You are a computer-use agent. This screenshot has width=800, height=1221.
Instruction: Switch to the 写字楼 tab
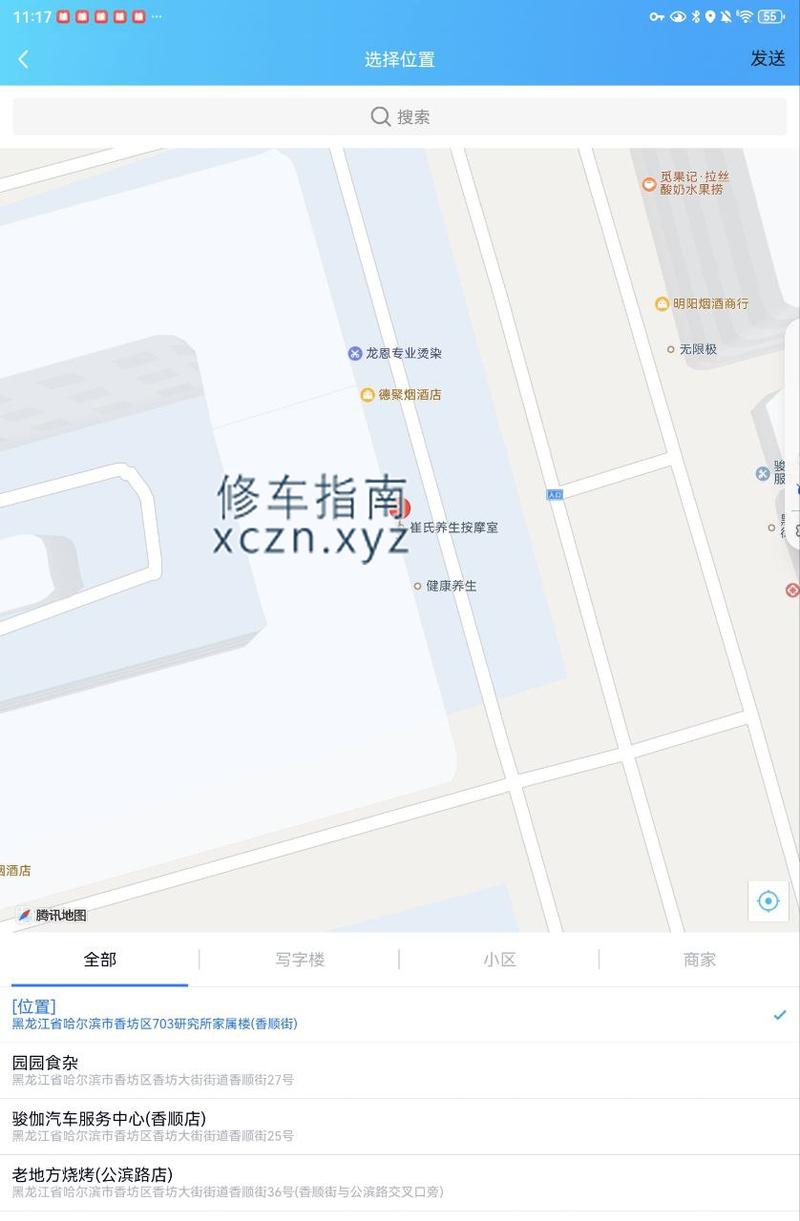pos(300,960)
